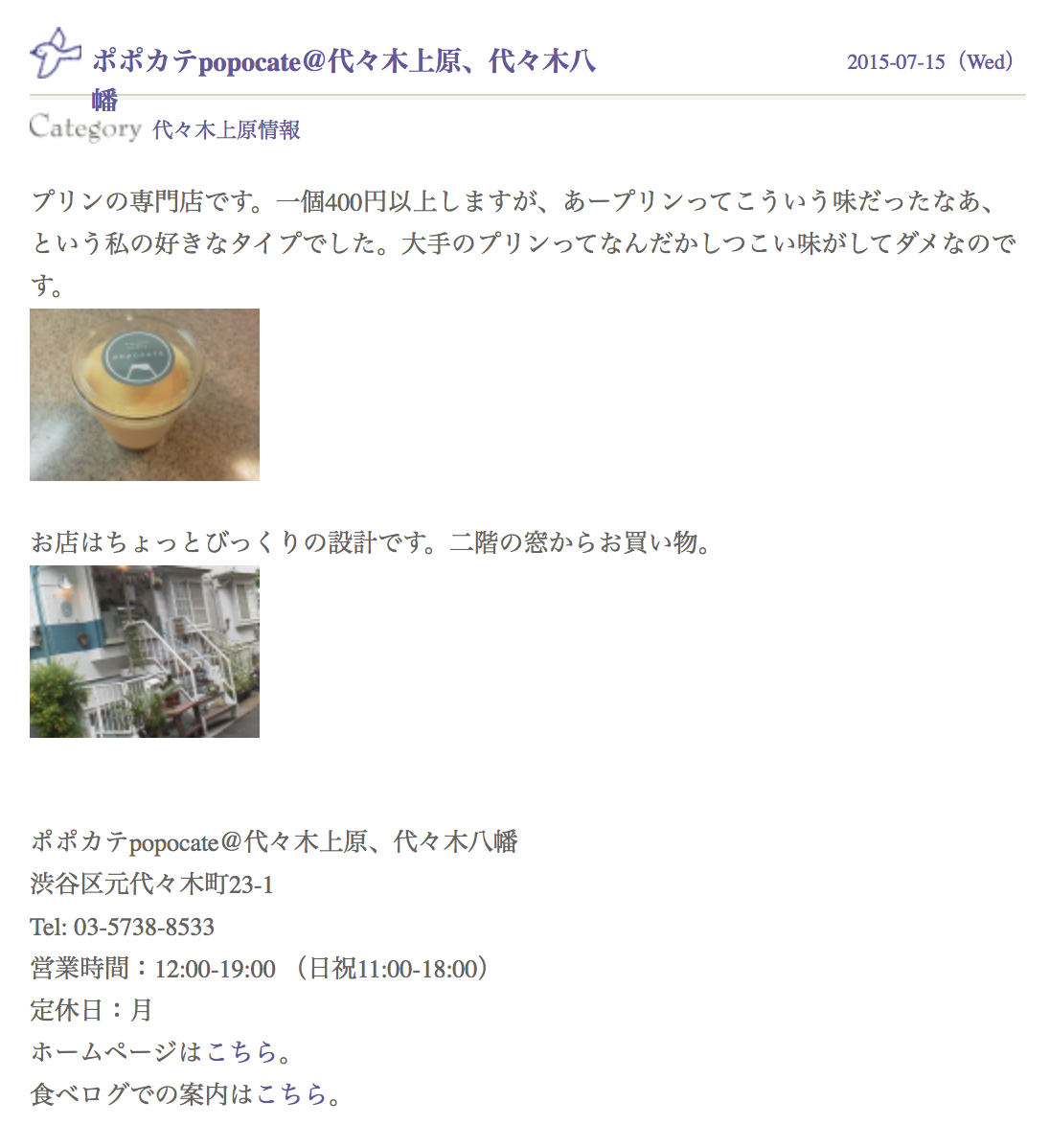The image size is (1050, 1148).
Task: Enlarge the pudding cup photo
Action: point(145,395)
